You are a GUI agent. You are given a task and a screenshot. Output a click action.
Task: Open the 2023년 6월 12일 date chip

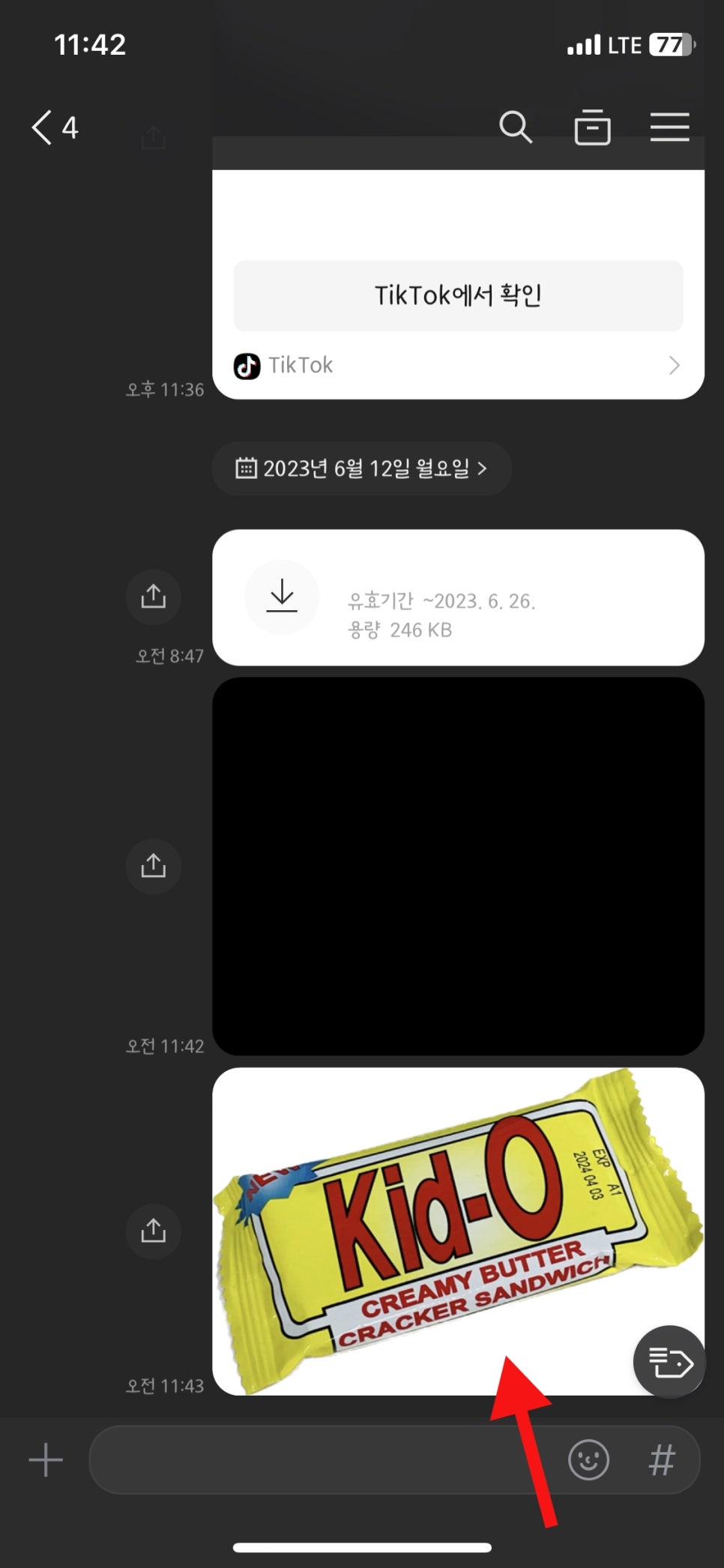(362, 468)
